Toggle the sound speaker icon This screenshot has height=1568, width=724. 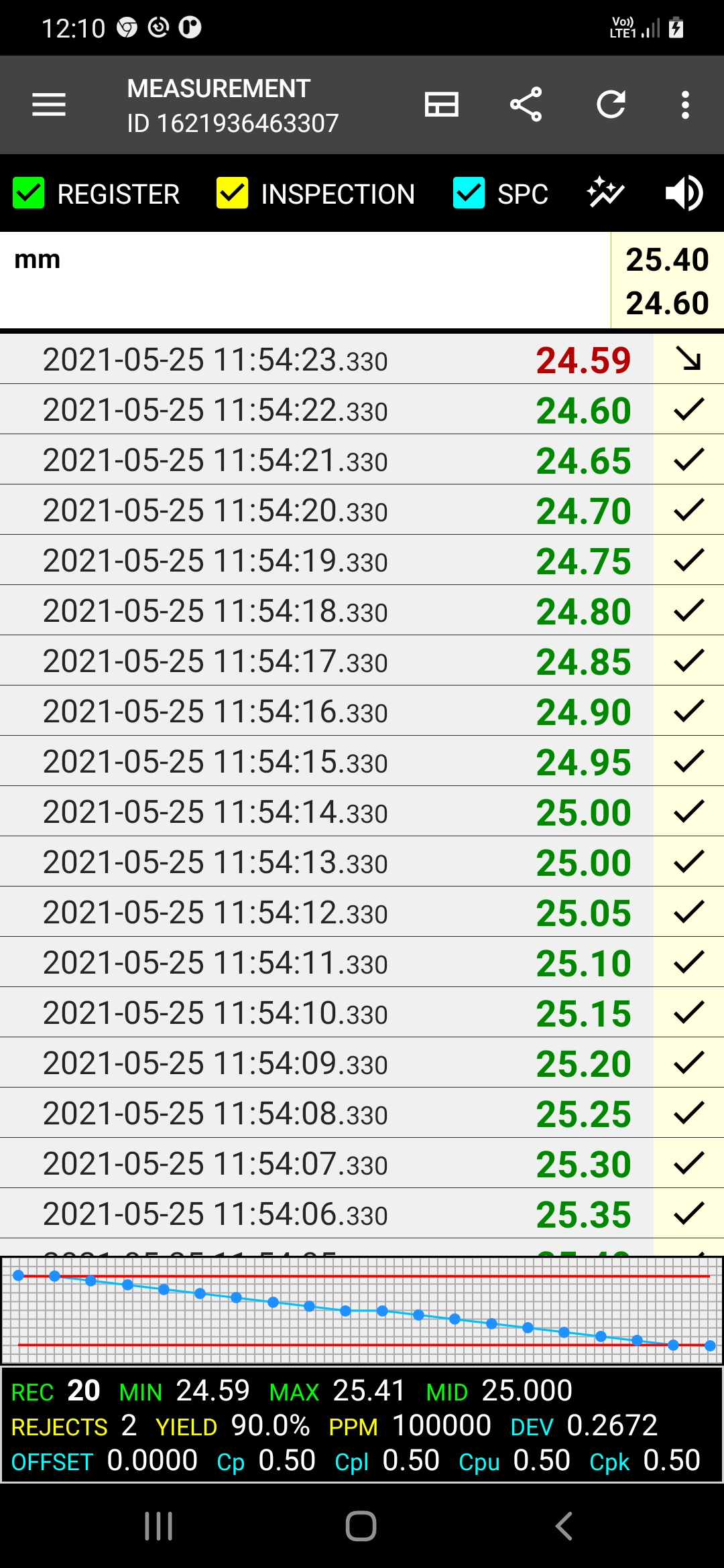coord(684,193)
